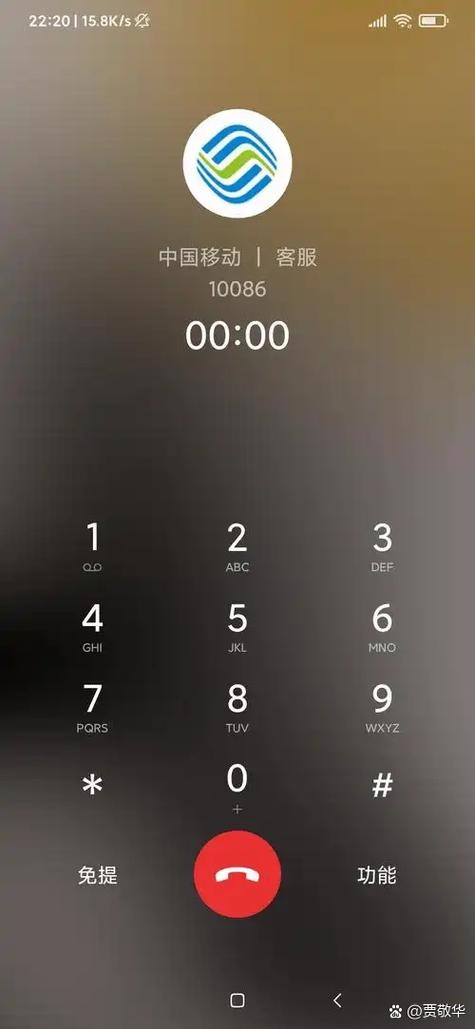This screenshot has width=475, height=1029.
Task: Select keypad key 5 JKL
Action: coord(238,627)
